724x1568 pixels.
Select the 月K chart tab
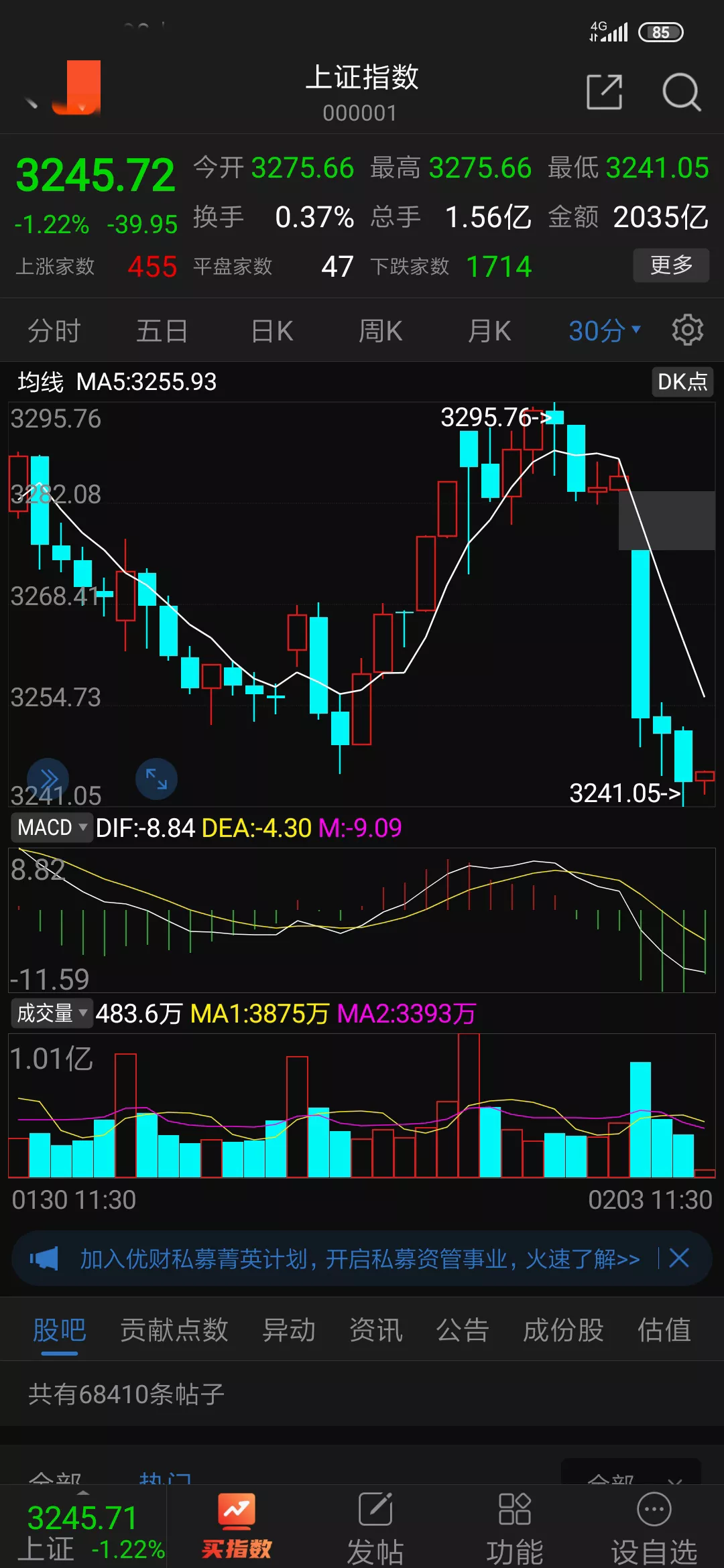[489, 330]
